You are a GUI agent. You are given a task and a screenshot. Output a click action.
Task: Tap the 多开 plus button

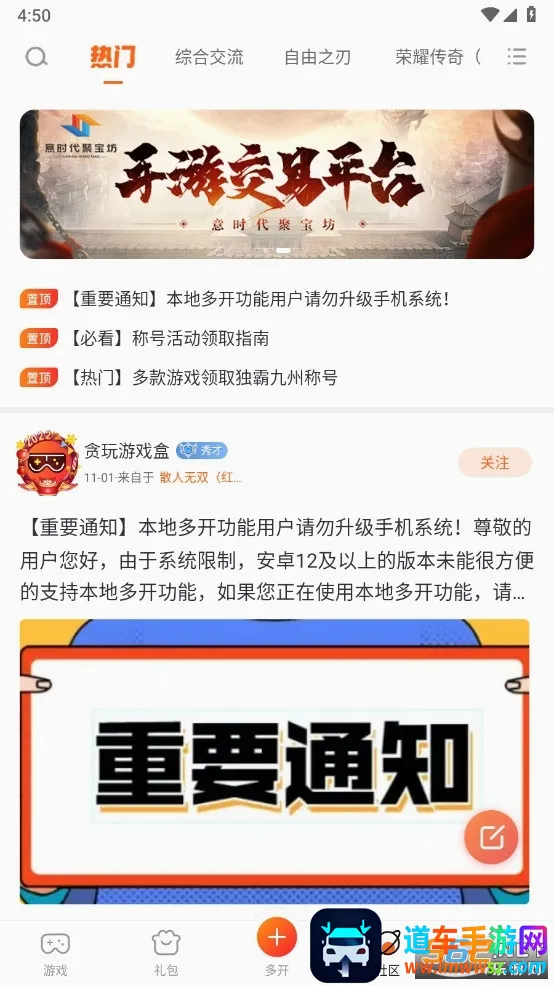[277, 938]
